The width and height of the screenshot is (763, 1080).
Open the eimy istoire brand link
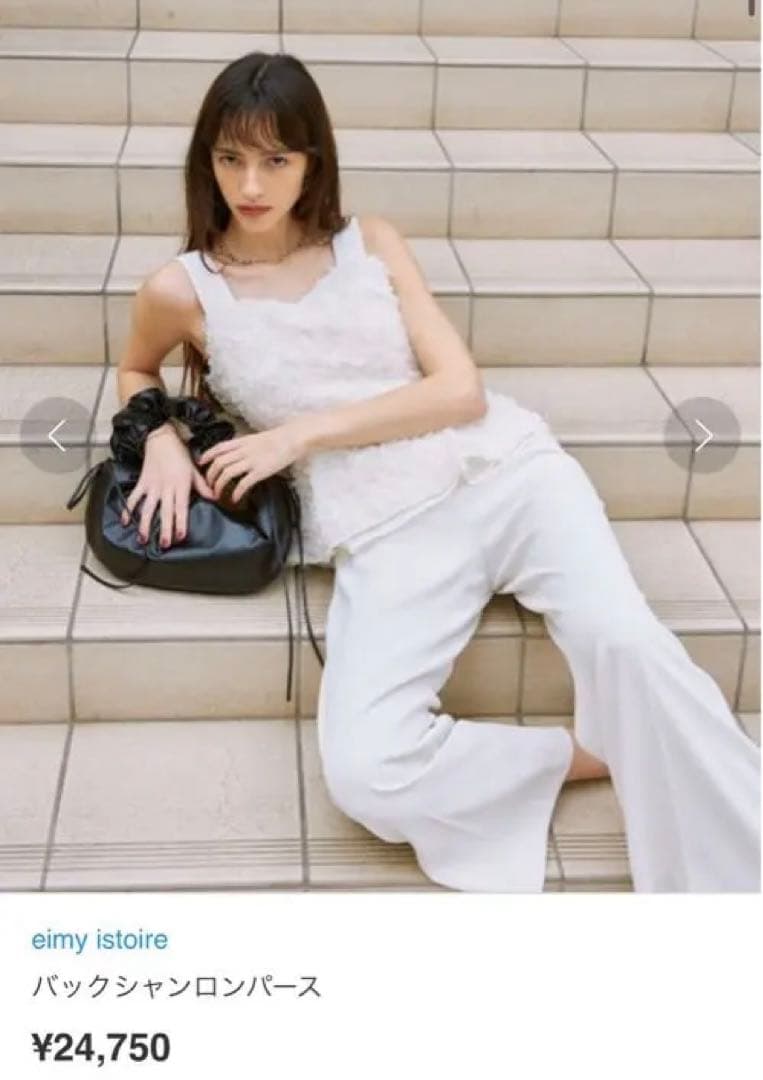point(99,940)
